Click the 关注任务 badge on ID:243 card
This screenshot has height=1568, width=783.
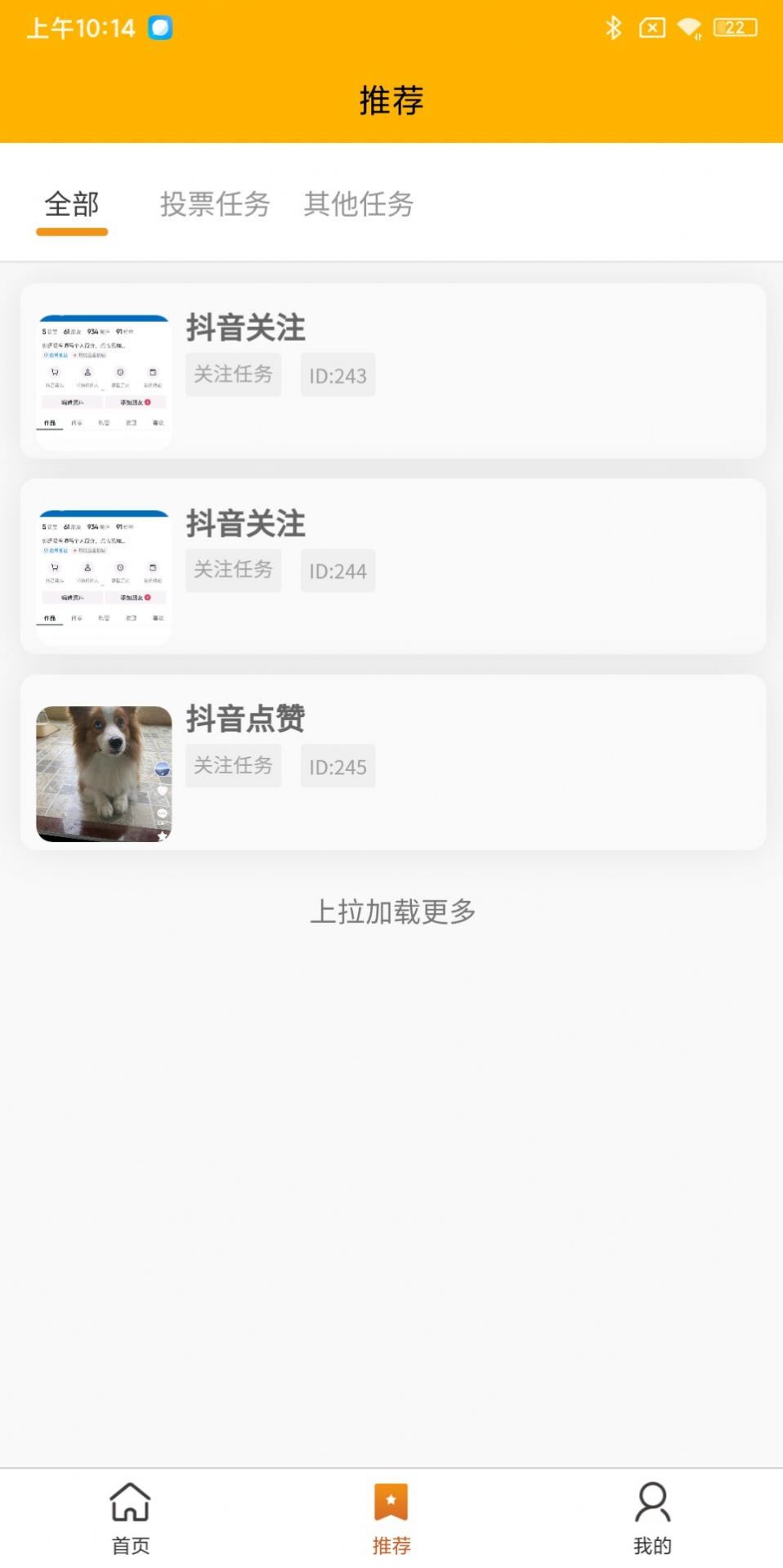click(x=233, y=374)
